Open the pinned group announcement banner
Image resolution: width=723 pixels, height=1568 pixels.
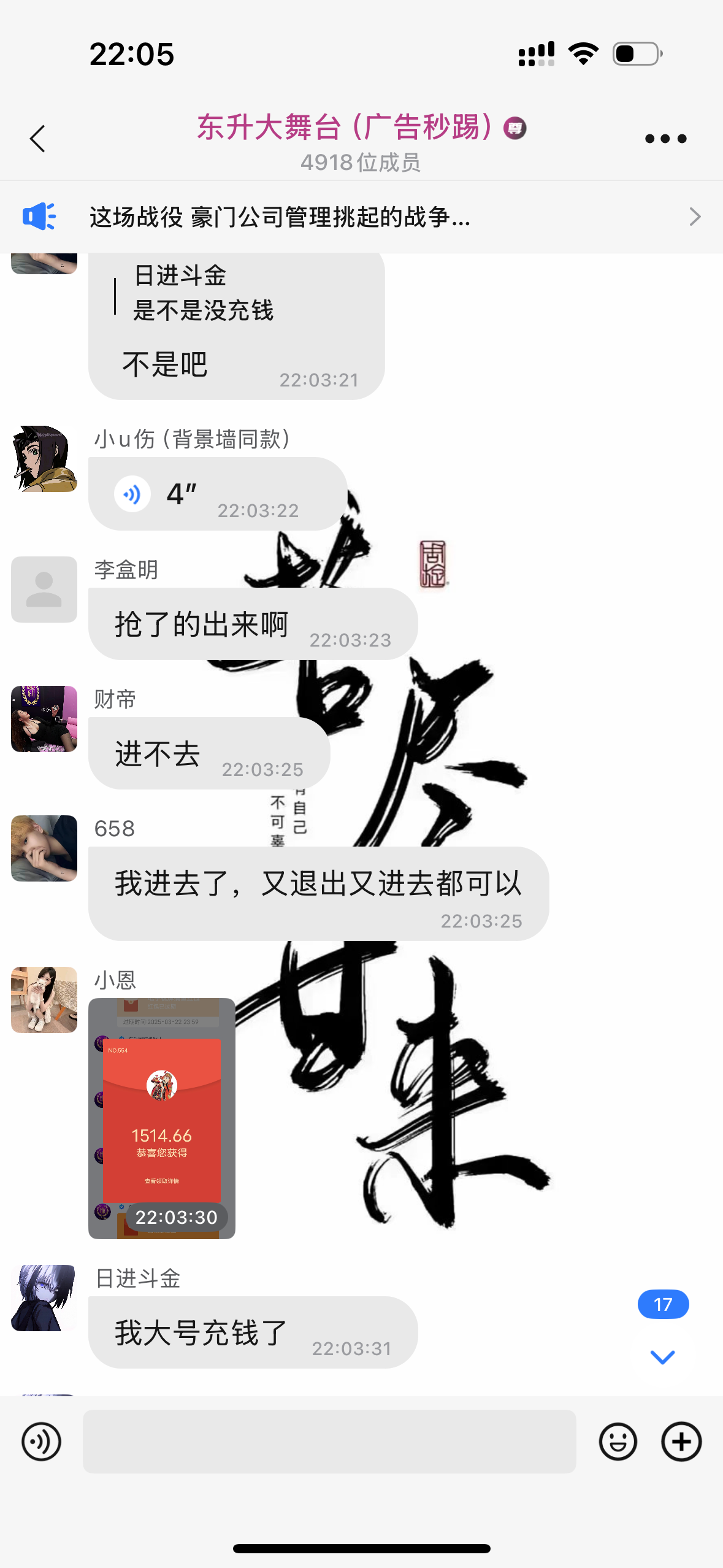pyautogui.click(x=361, y=217)
